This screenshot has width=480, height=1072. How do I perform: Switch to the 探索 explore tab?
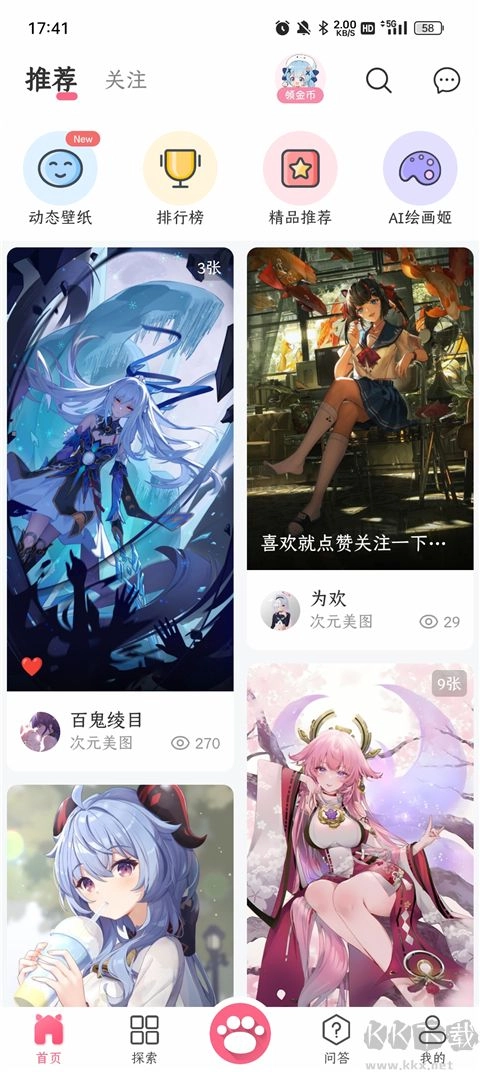(144, 1039)
